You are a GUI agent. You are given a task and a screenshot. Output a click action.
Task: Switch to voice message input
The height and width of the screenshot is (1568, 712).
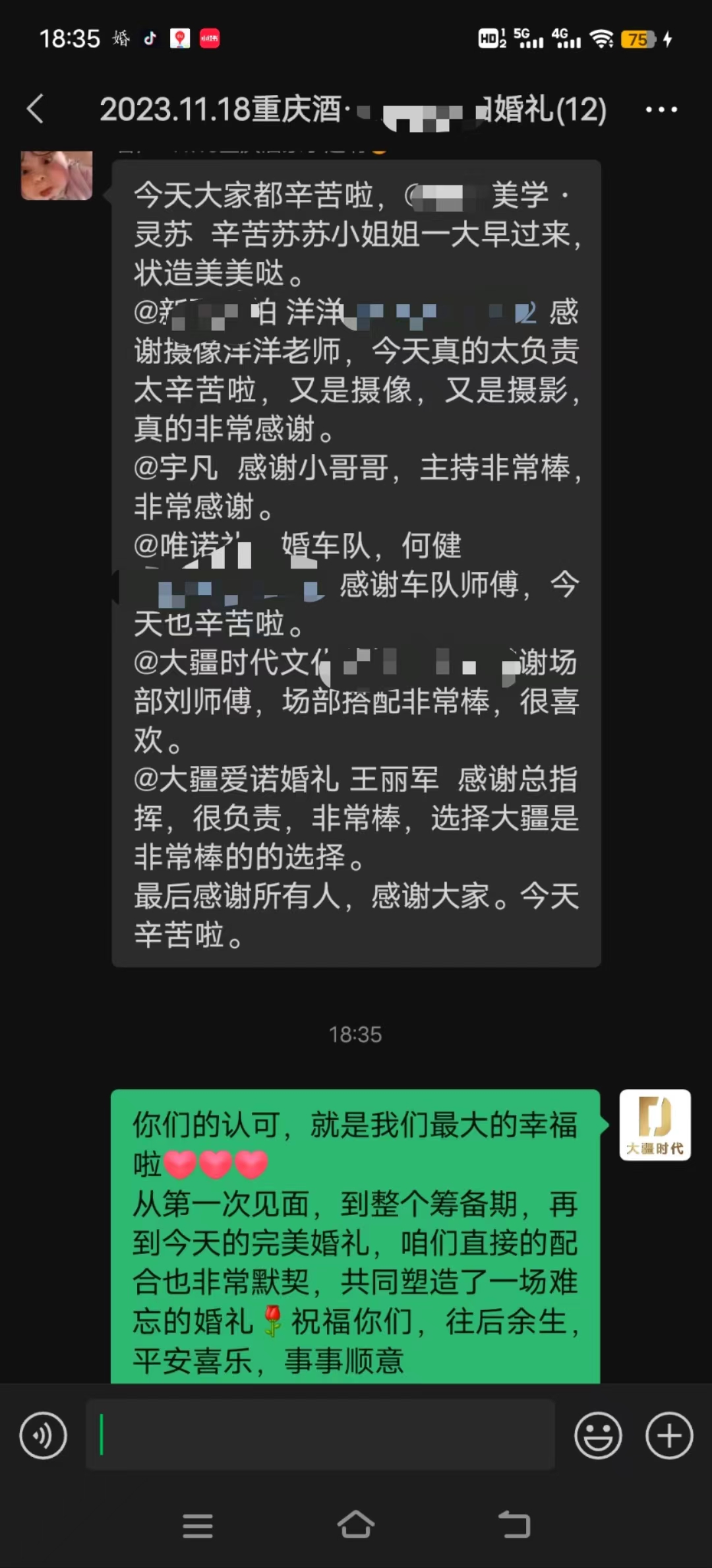(x=44, y=1435)
